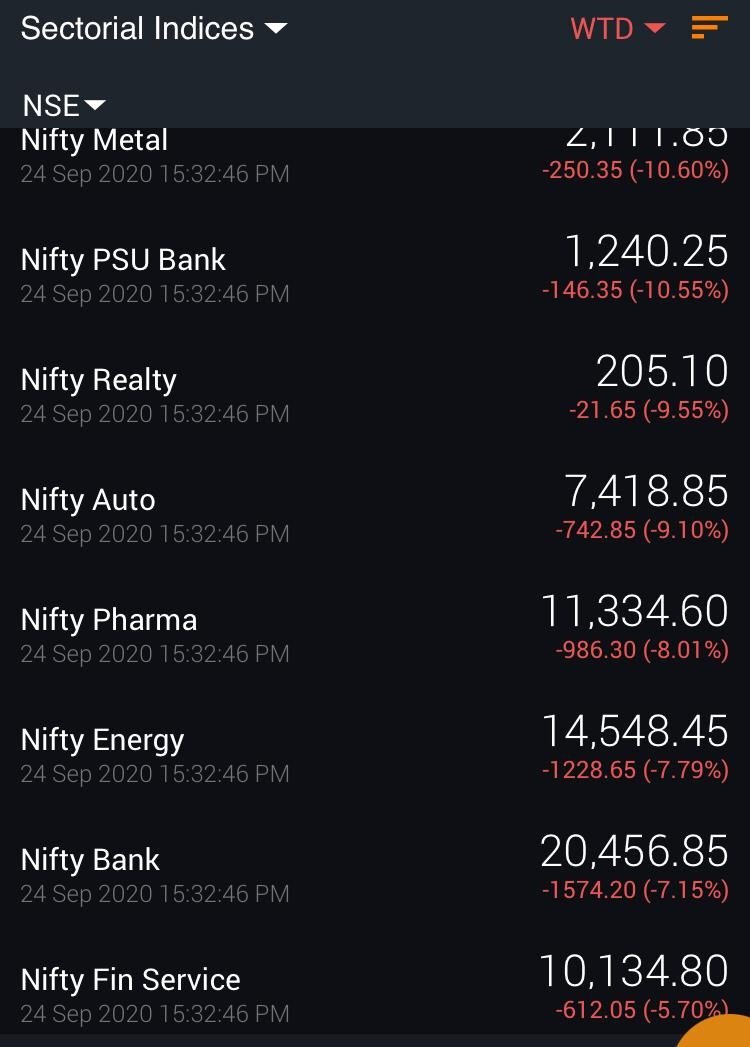
Task: Open the orange sort icon
Action: (709, 29)
